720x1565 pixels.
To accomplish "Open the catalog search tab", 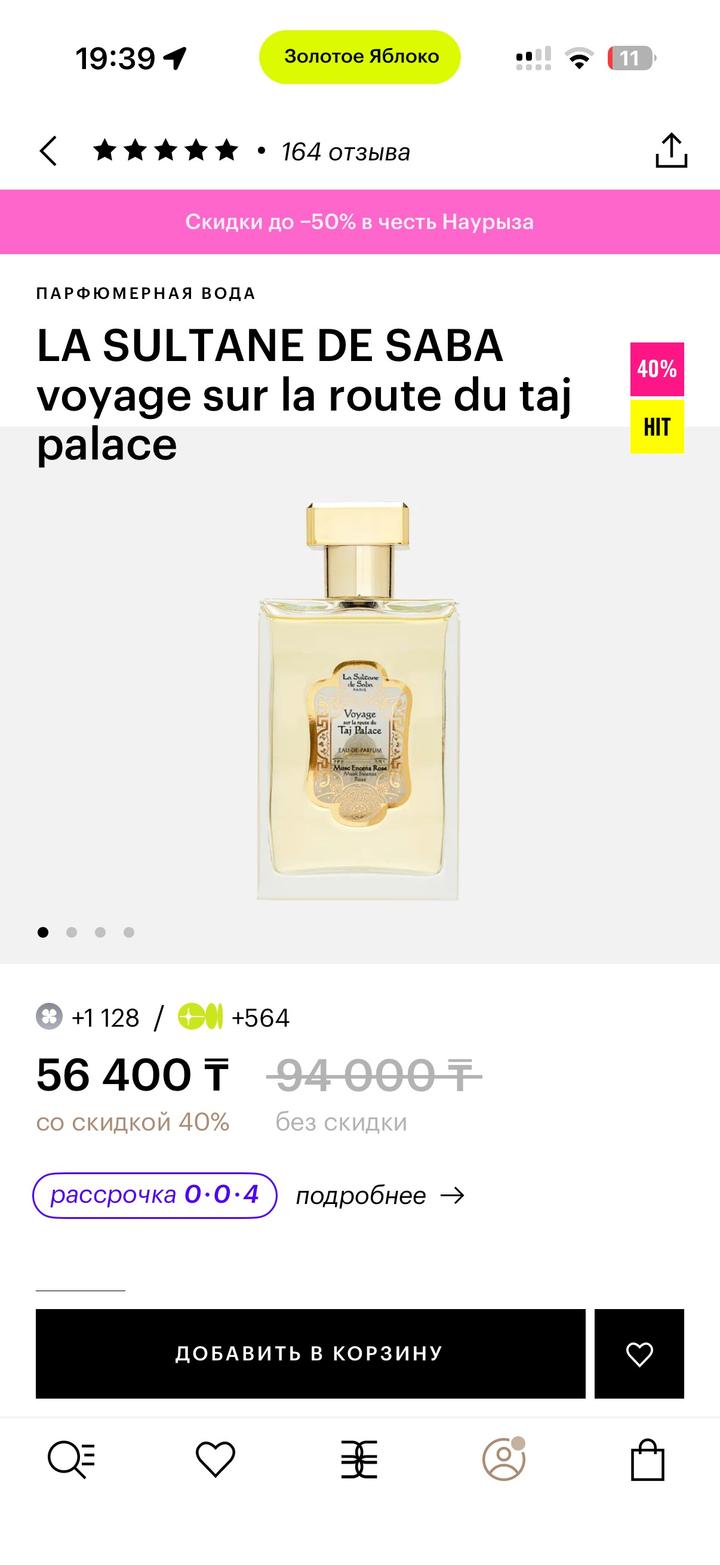I will tap(72, 1460).
